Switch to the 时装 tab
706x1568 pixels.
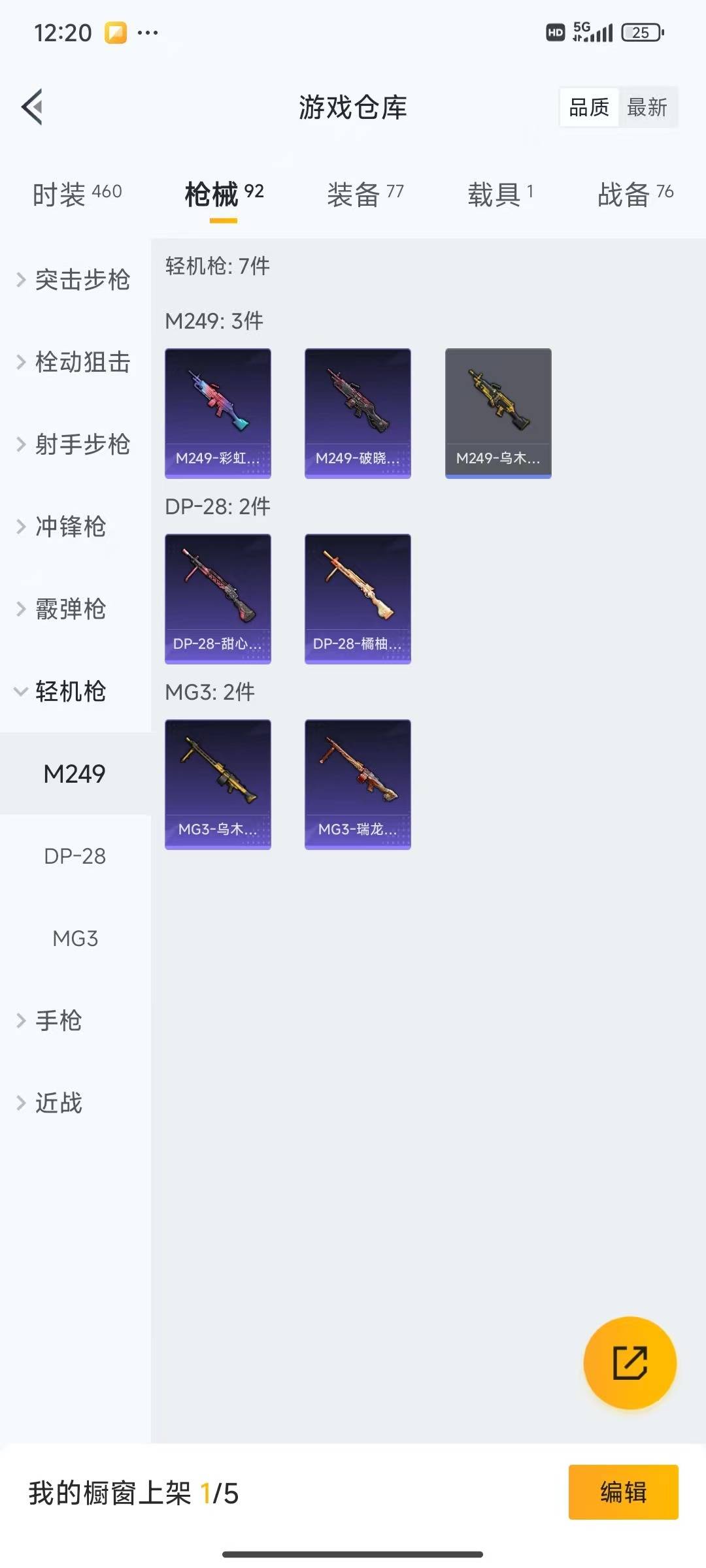[76, 194]
